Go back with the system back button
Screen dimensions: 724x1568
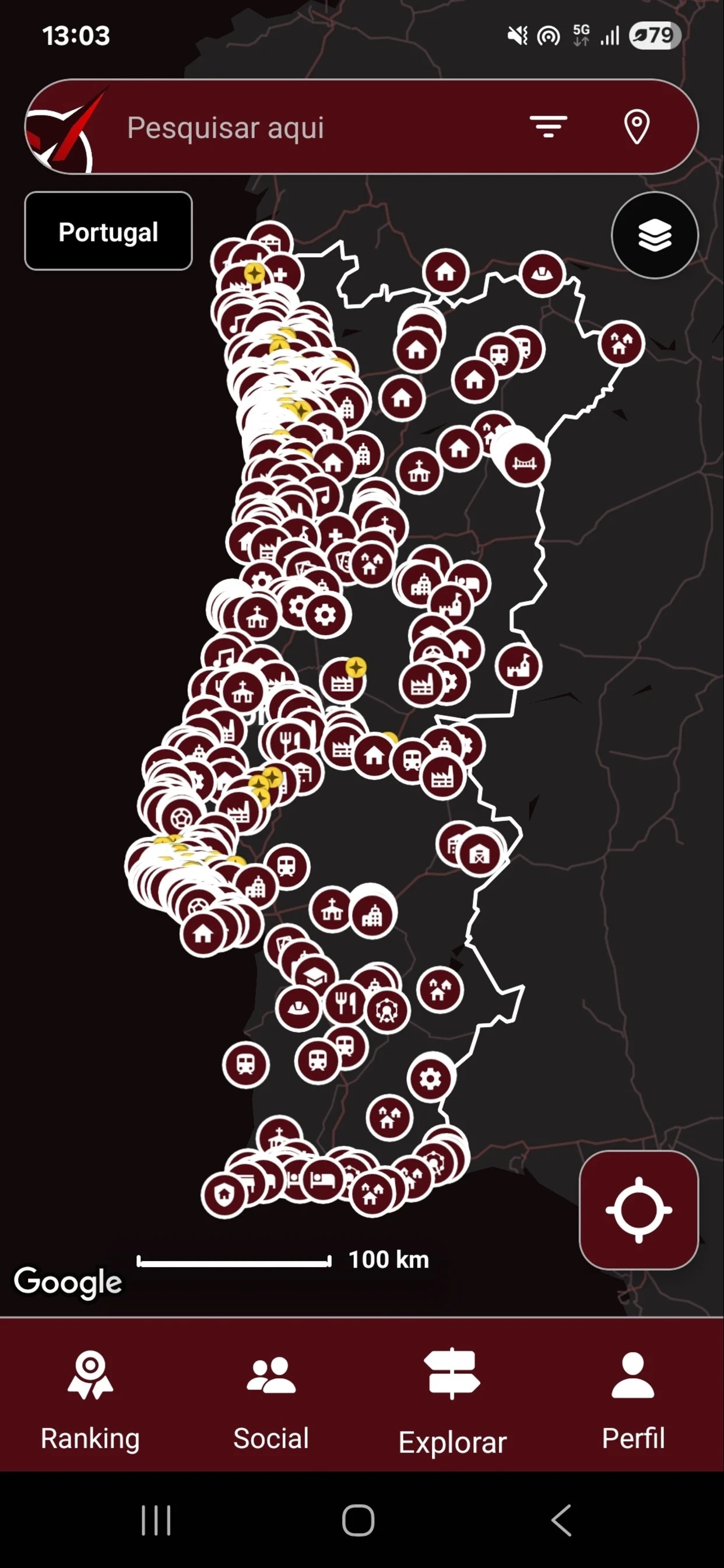click(x=561, y=1520)
